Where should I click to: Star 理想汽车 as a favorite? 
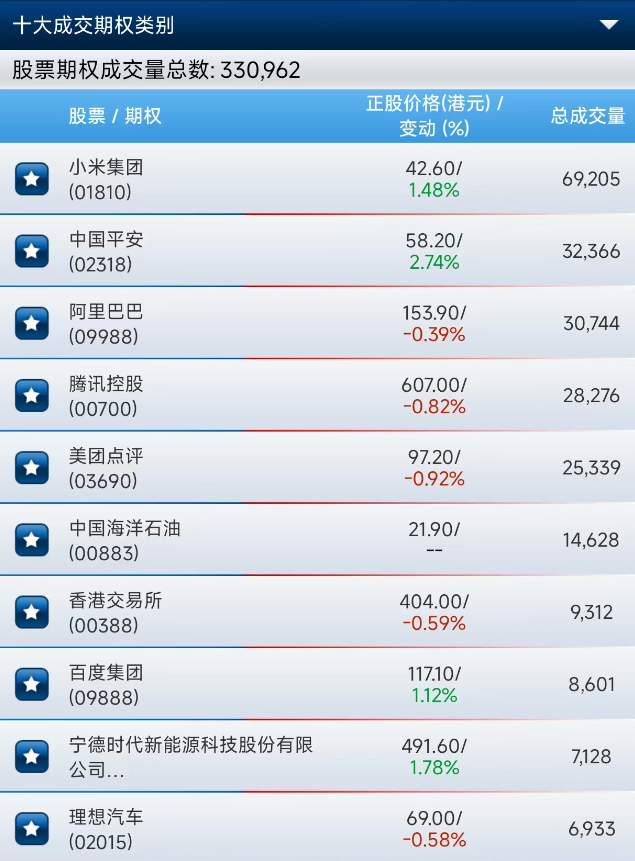(x=32, y=829)
